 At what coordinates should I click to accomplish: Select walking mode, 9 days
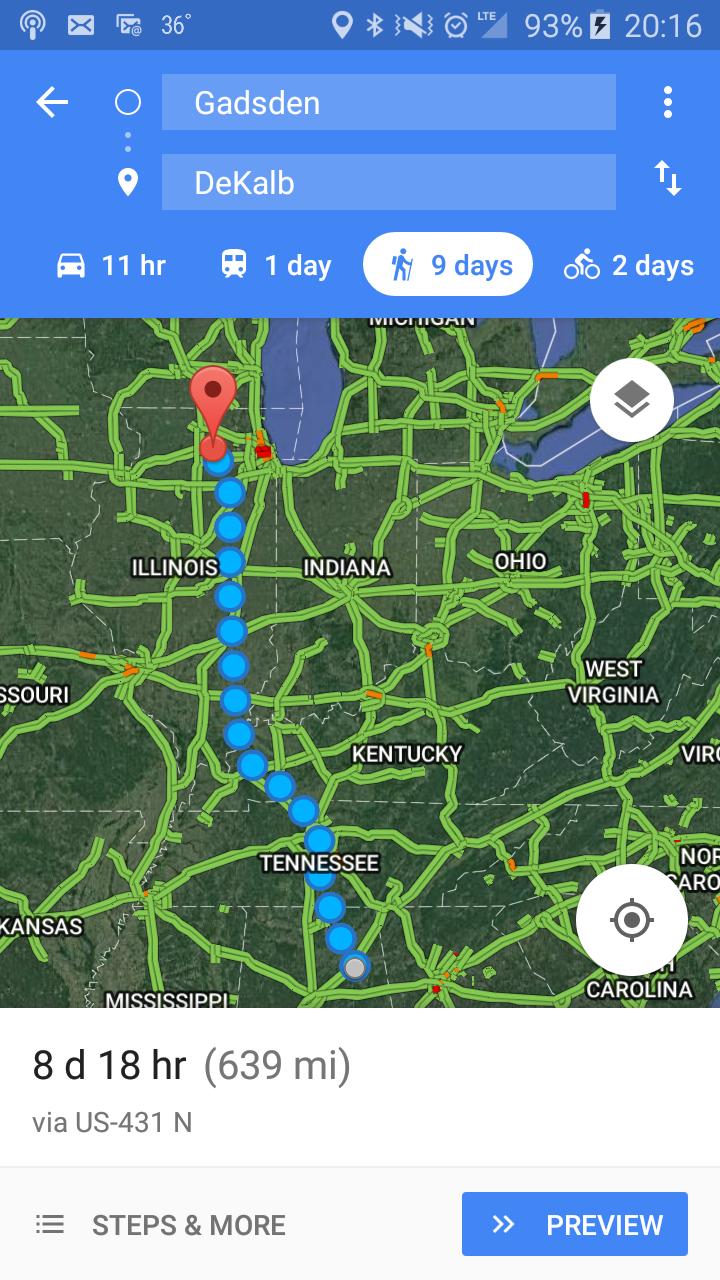(x=448, y=265)
